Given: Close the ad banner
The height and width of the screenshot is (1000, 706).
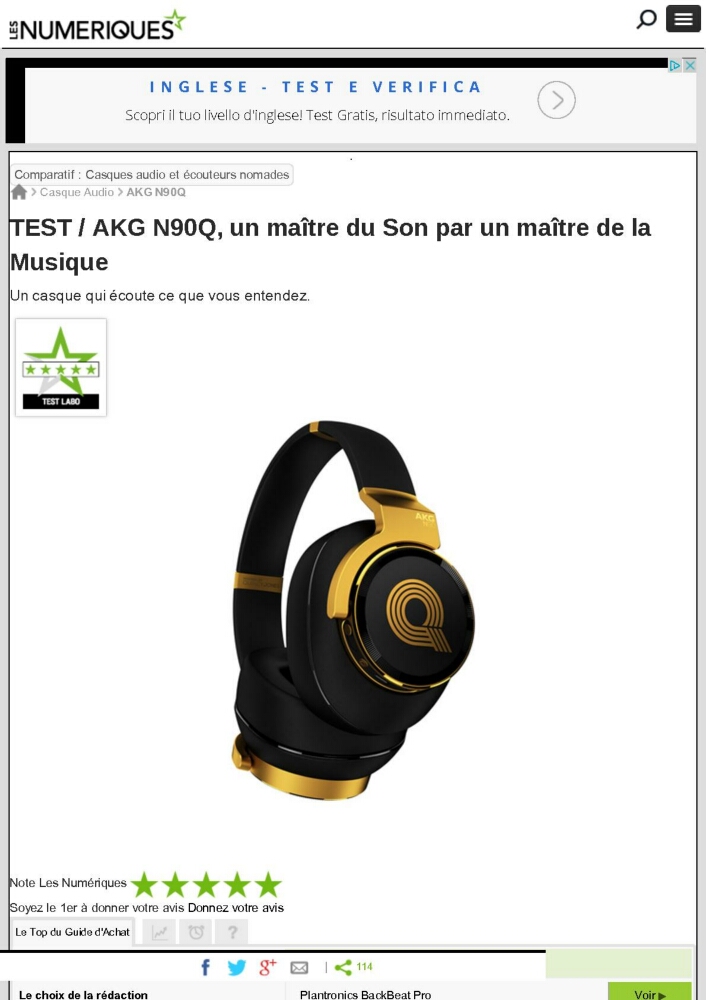Looking at the screenshot, I should pos(689,65).
